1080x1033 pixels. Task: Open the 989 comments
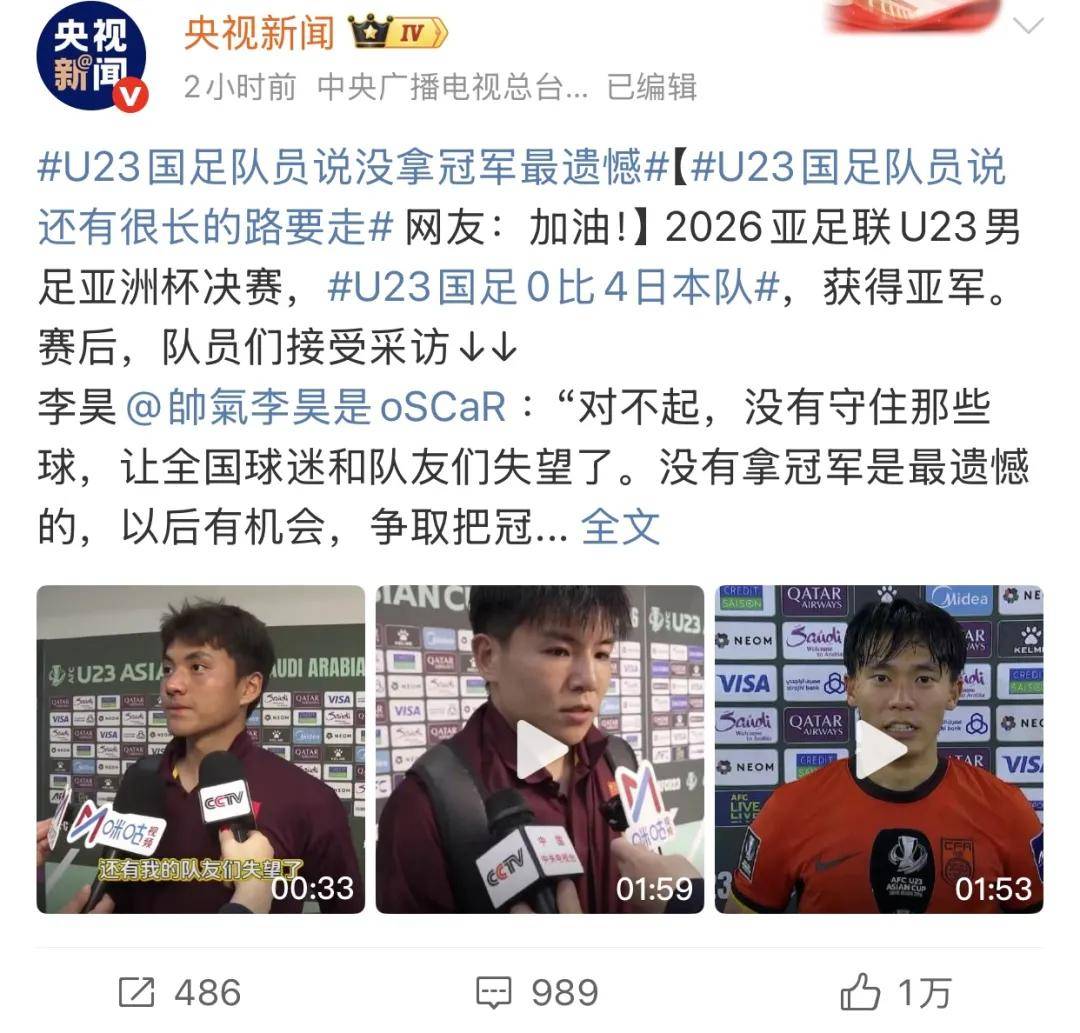[x=538, y=992]
